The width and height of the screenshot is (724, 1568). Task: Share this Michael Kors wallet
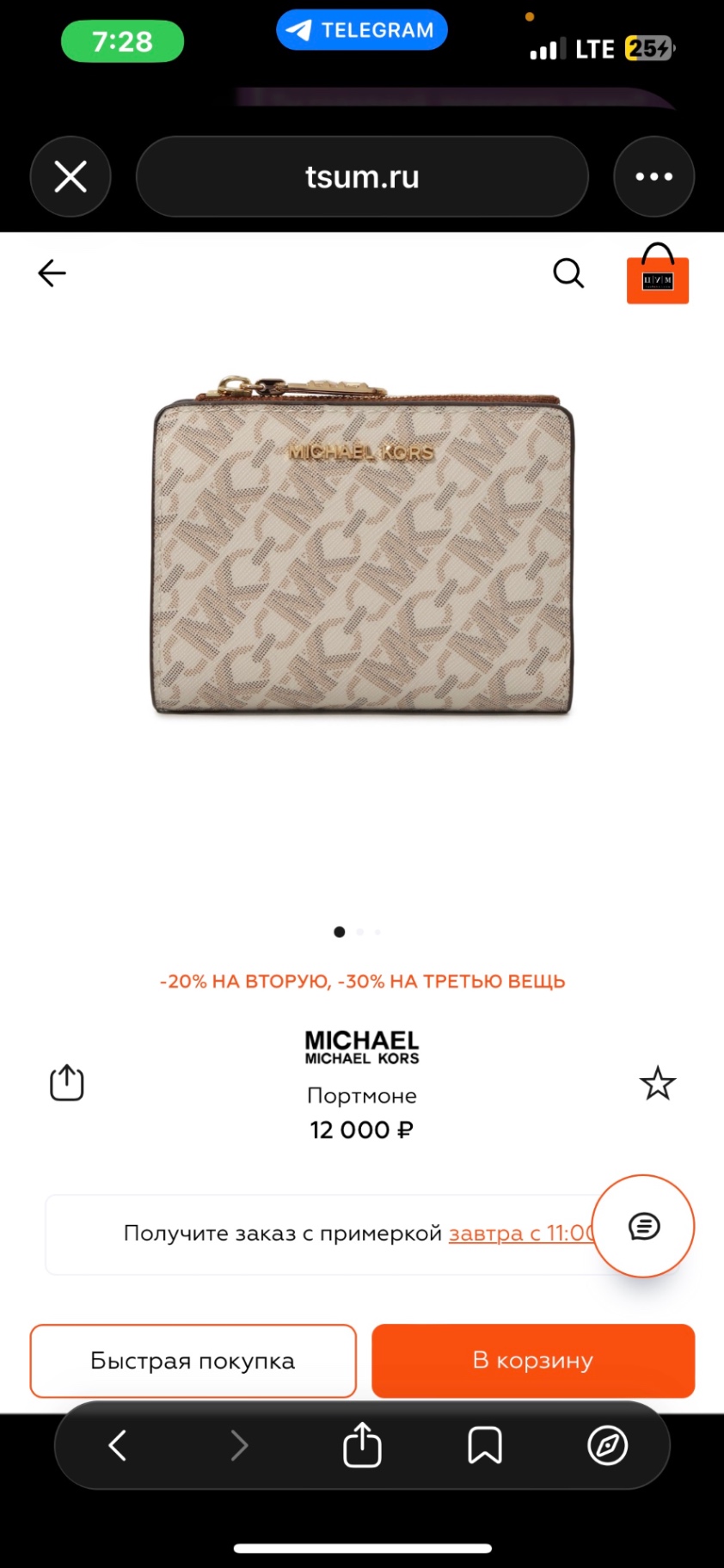pos(67,1083)
